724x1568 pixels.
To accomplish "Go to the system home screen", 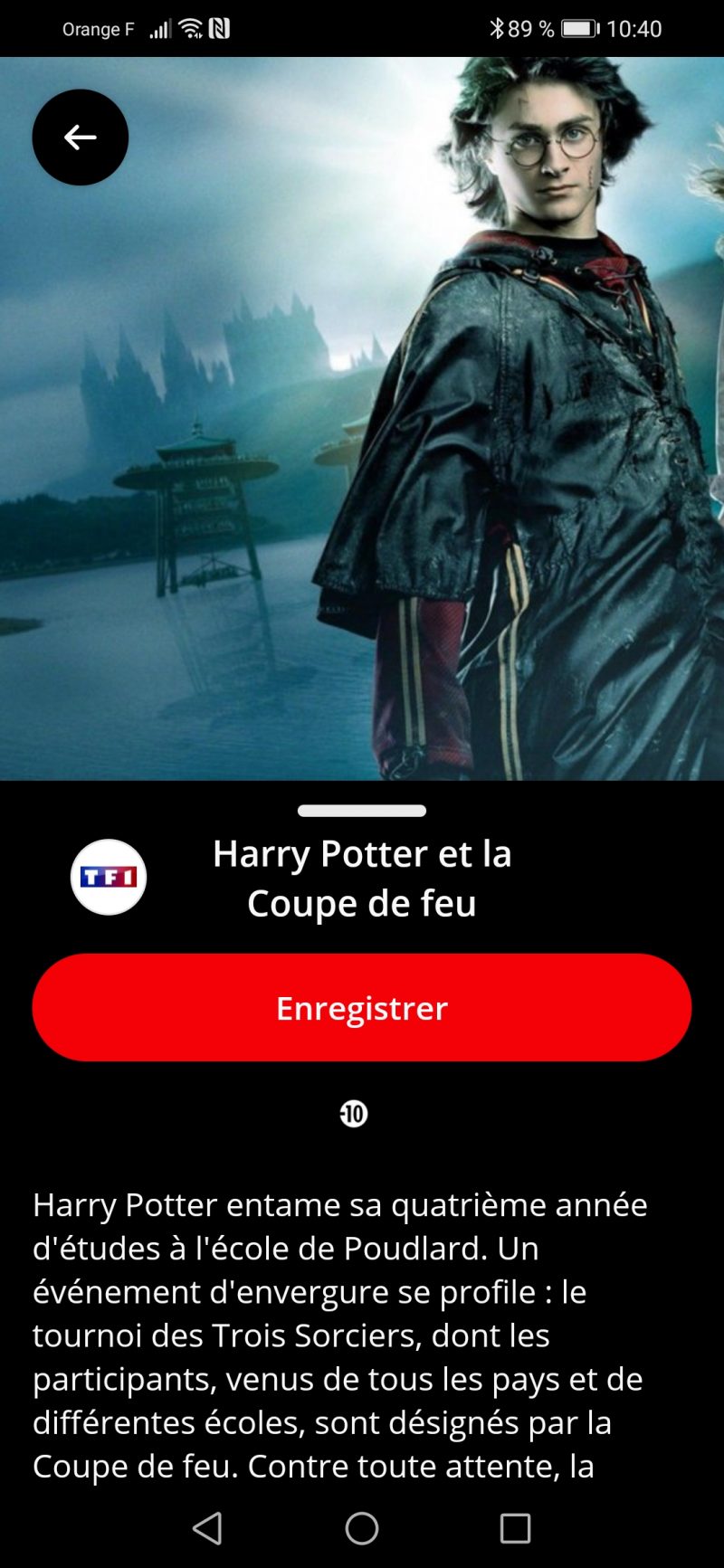I will 362,1528.
